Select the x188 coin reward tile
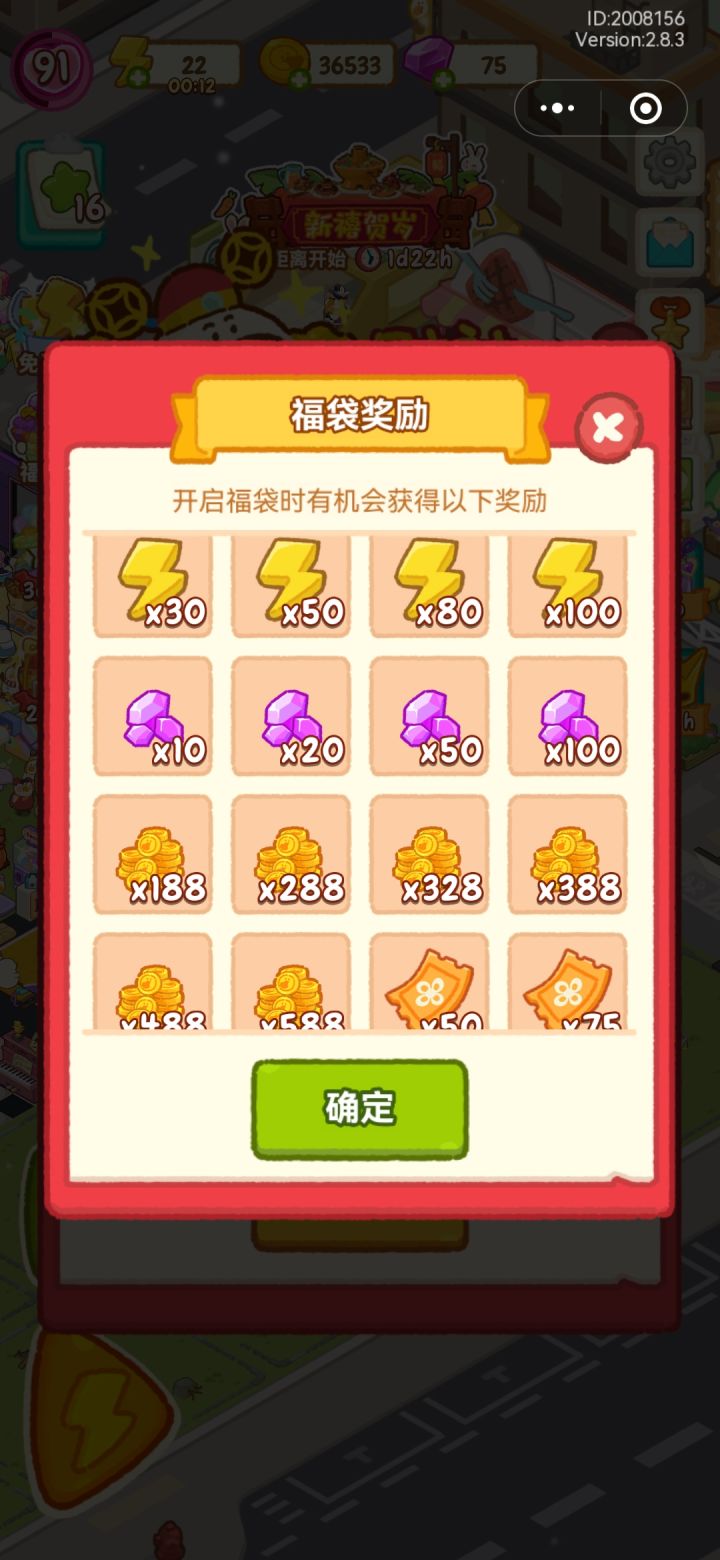 pyautogui.click(x=152, y=855)
